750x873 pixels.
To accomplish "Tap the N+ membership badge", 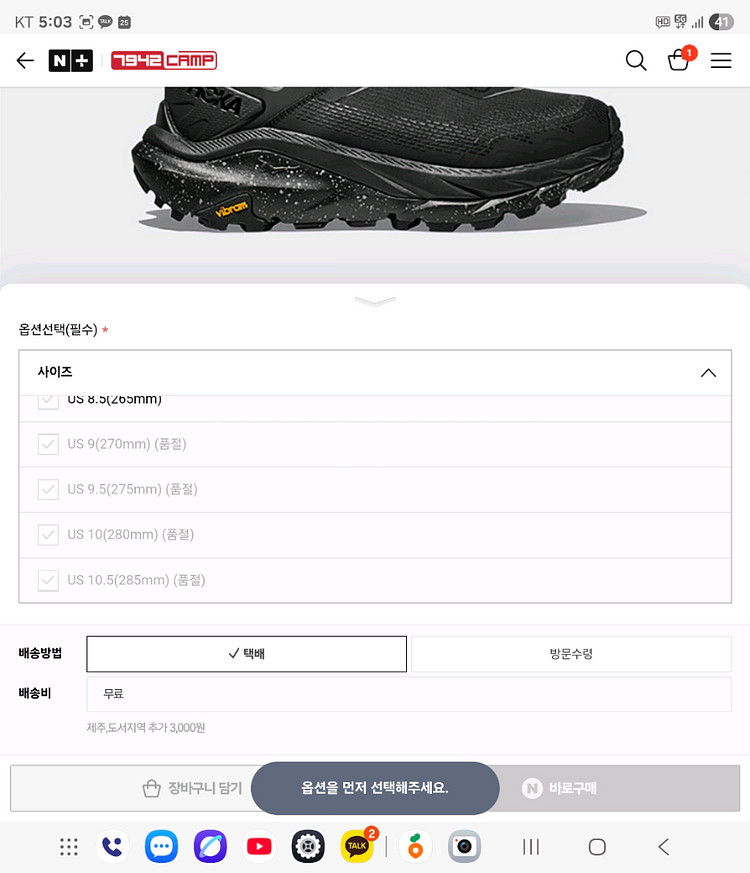I will point(70,61).
